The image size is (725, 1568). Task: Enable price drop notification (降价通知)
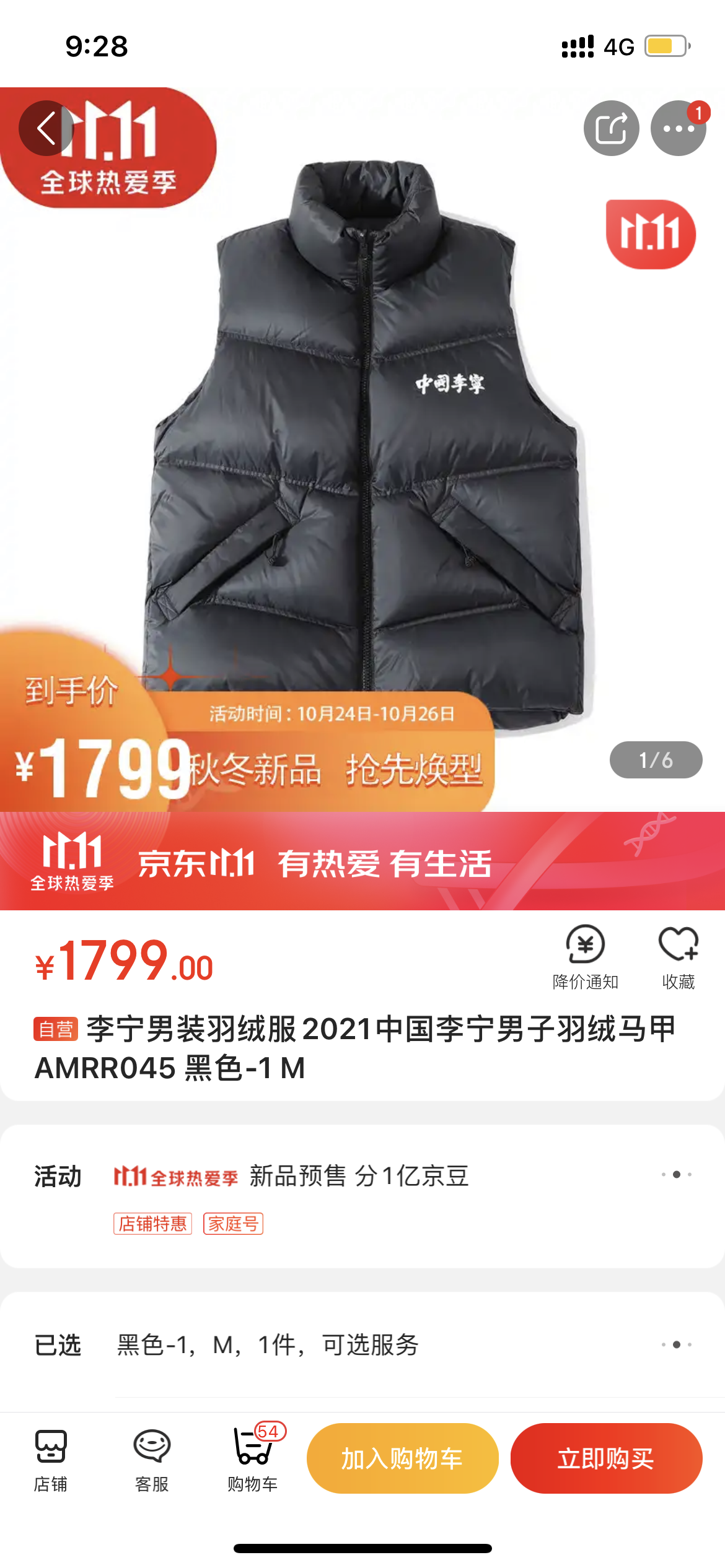585,957
